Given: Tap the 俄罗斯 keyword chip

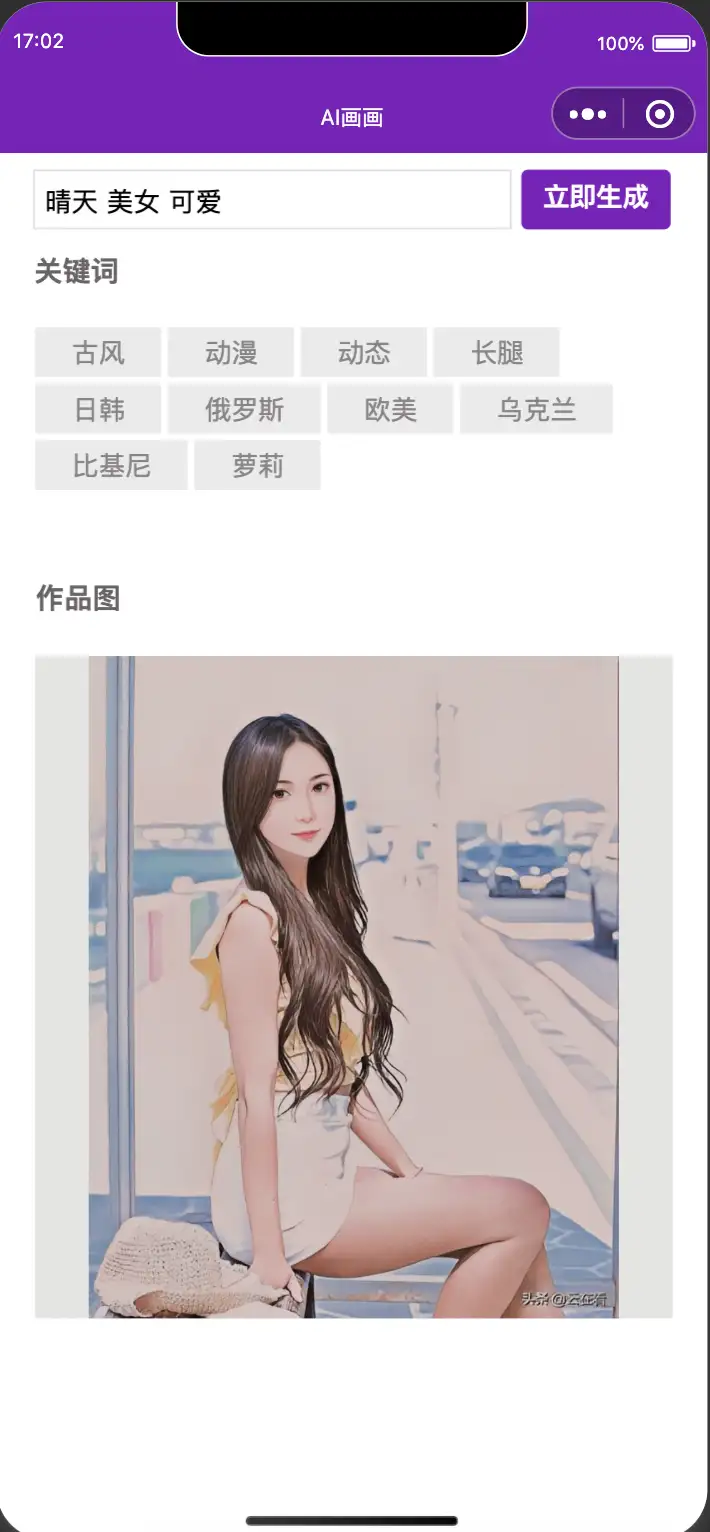Looking at the screenshot, I should 244,409.
